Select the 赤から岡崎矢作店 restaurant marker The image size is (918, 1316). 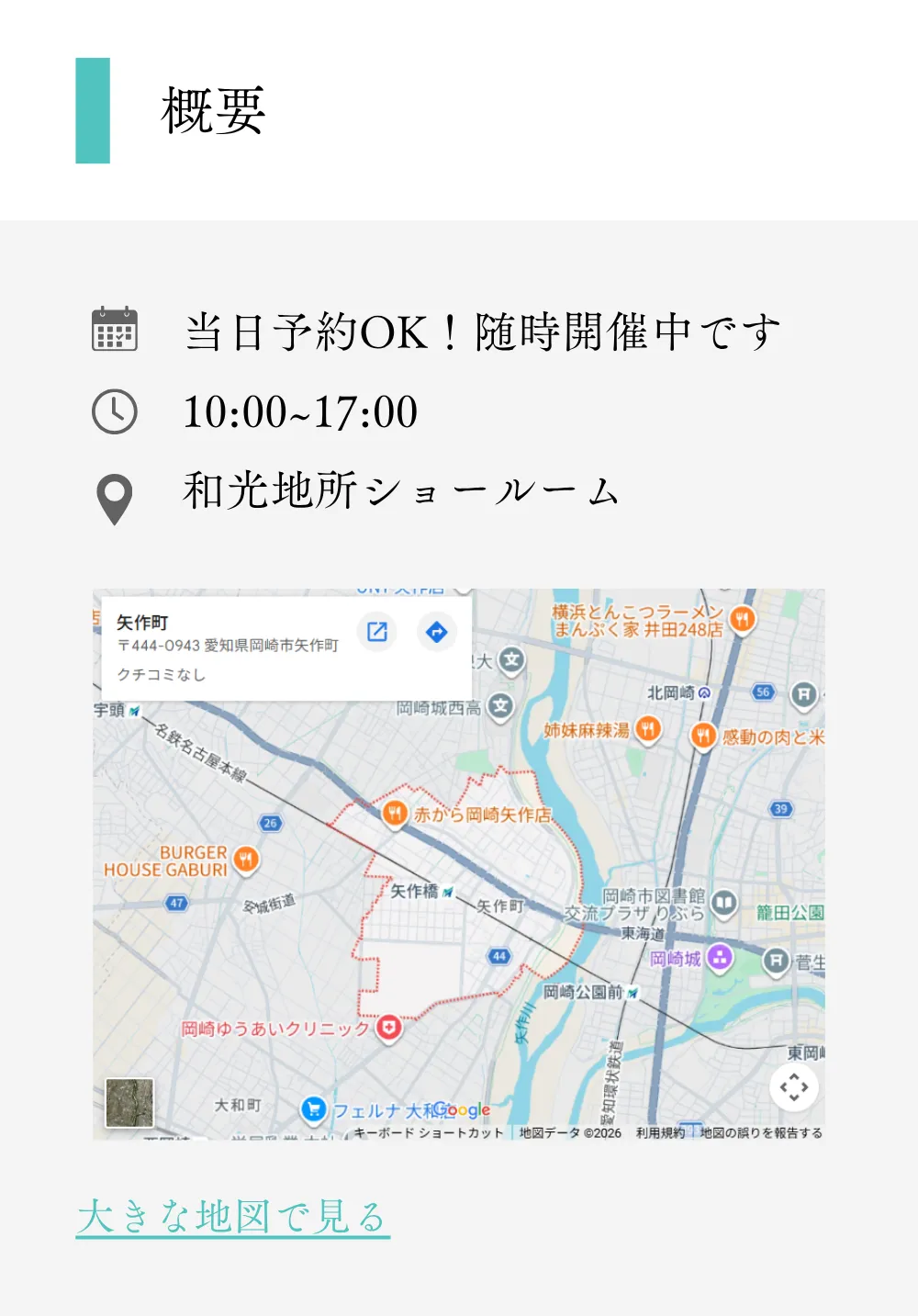pos(395,814)
